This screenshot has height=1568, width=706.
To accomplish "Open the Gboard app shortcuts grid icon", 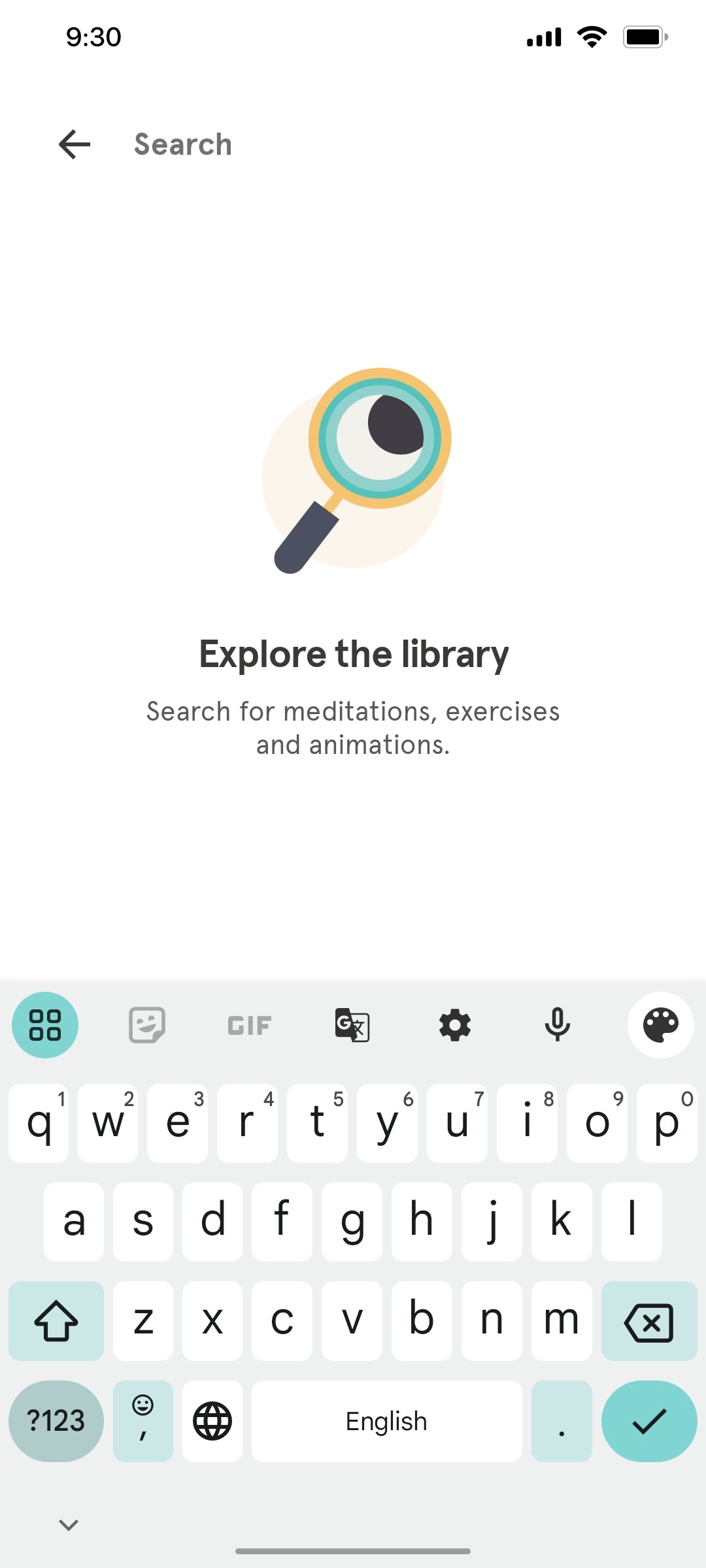I will tap(44, 1024).
